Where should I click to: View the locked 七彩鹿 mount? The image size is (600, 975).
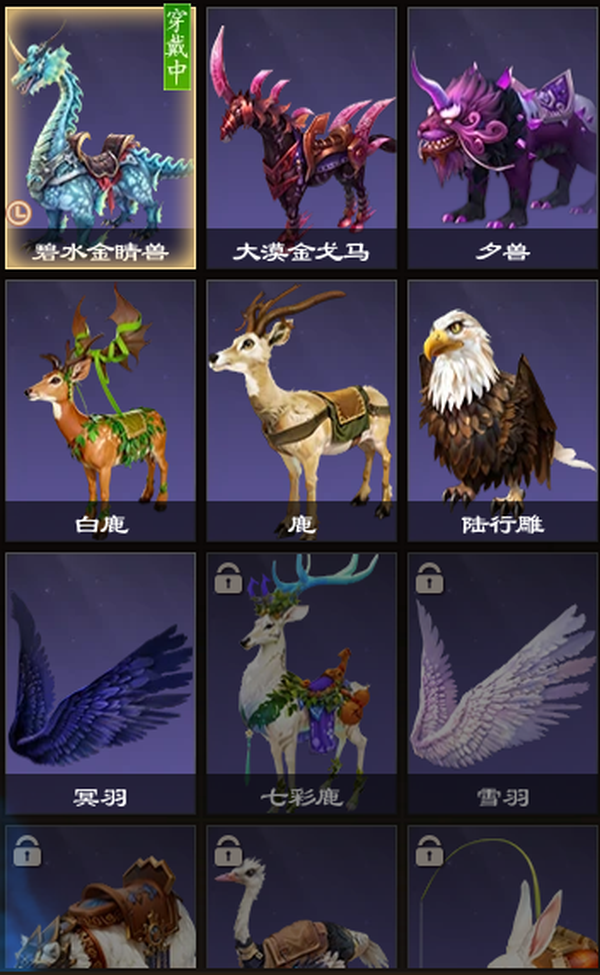tap(302, 683)
